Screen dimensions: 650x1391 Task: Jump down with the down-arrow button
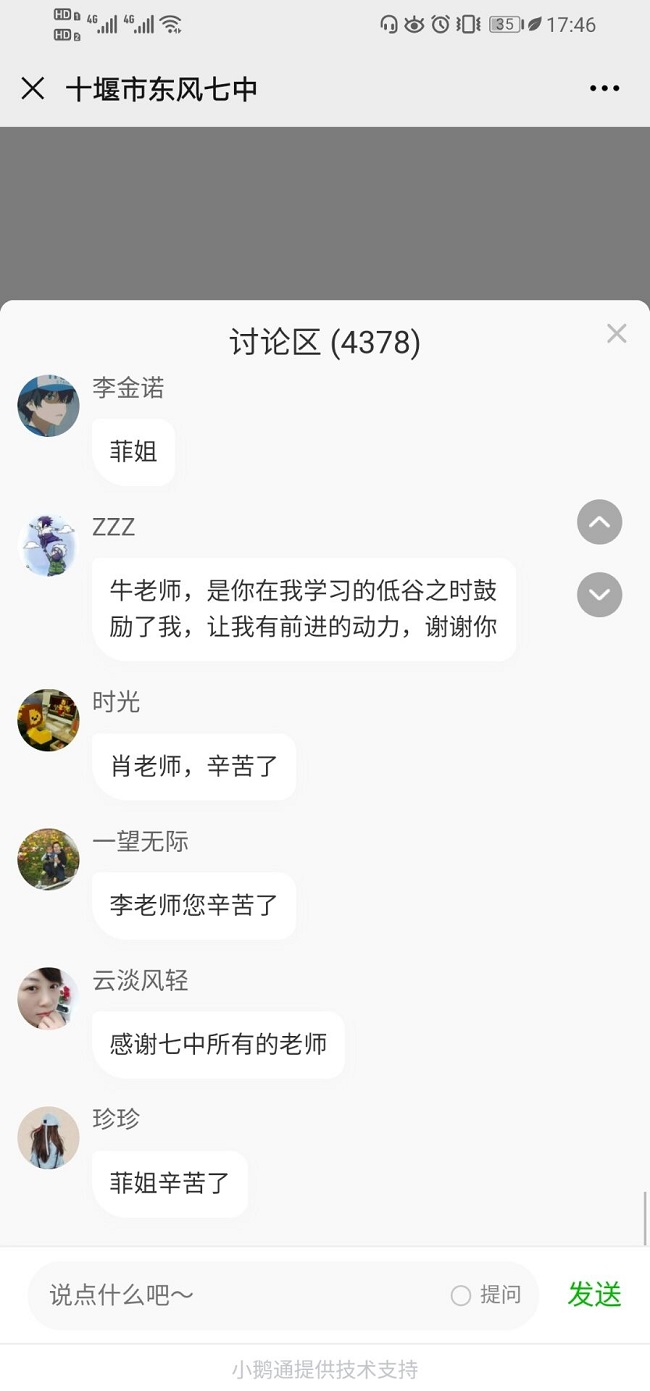tap(599, 595)
